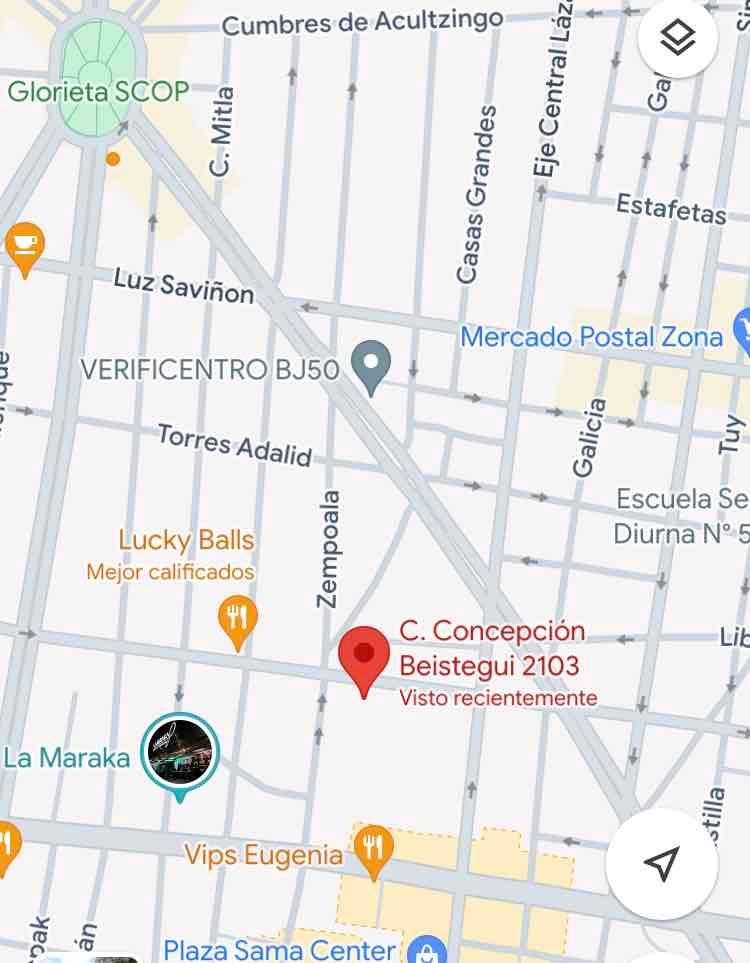Tap the Mercado Postal Zona shopping marker

coord(742,333)
